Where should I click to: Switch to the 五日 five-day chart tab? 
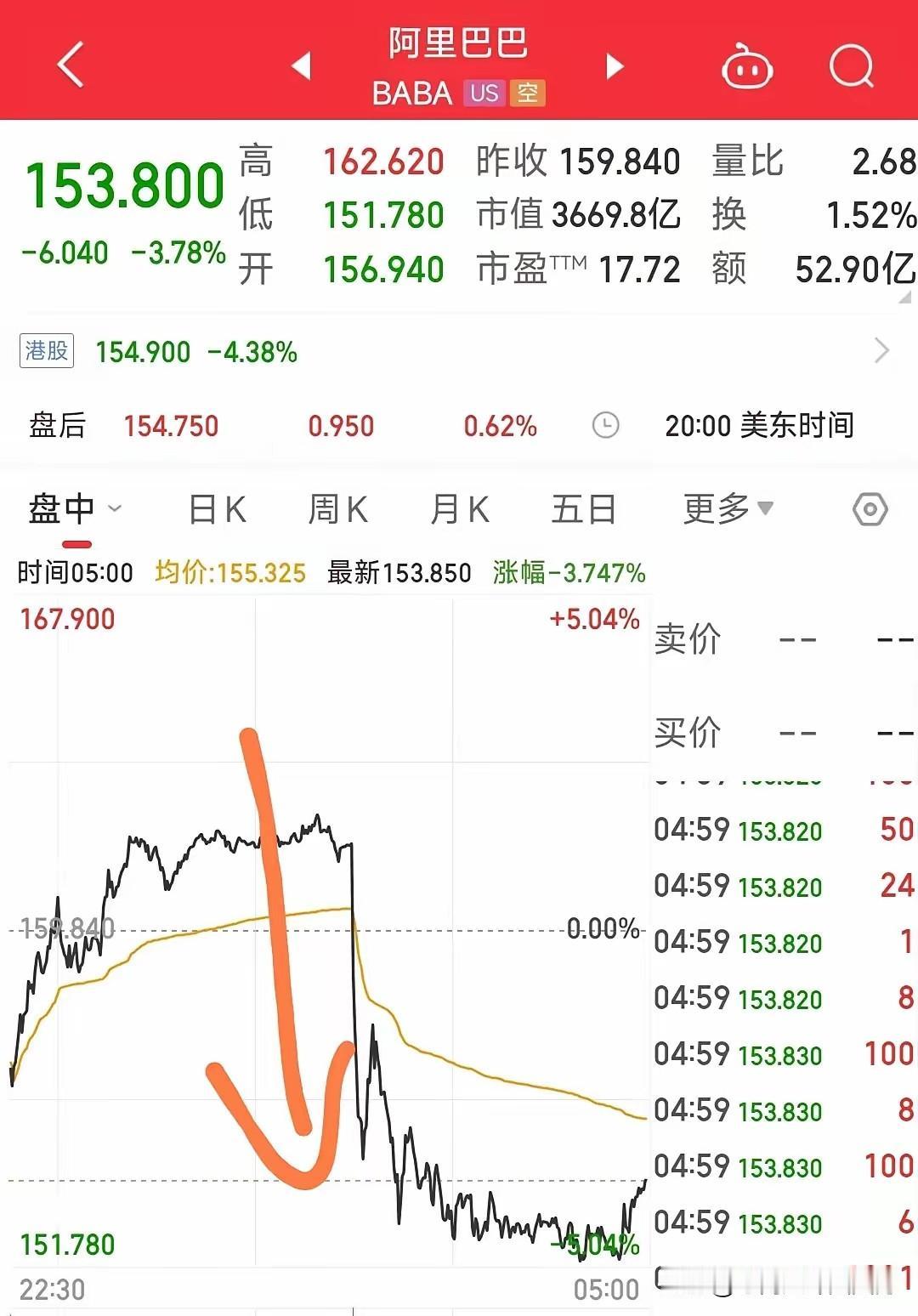click(584, 508)
